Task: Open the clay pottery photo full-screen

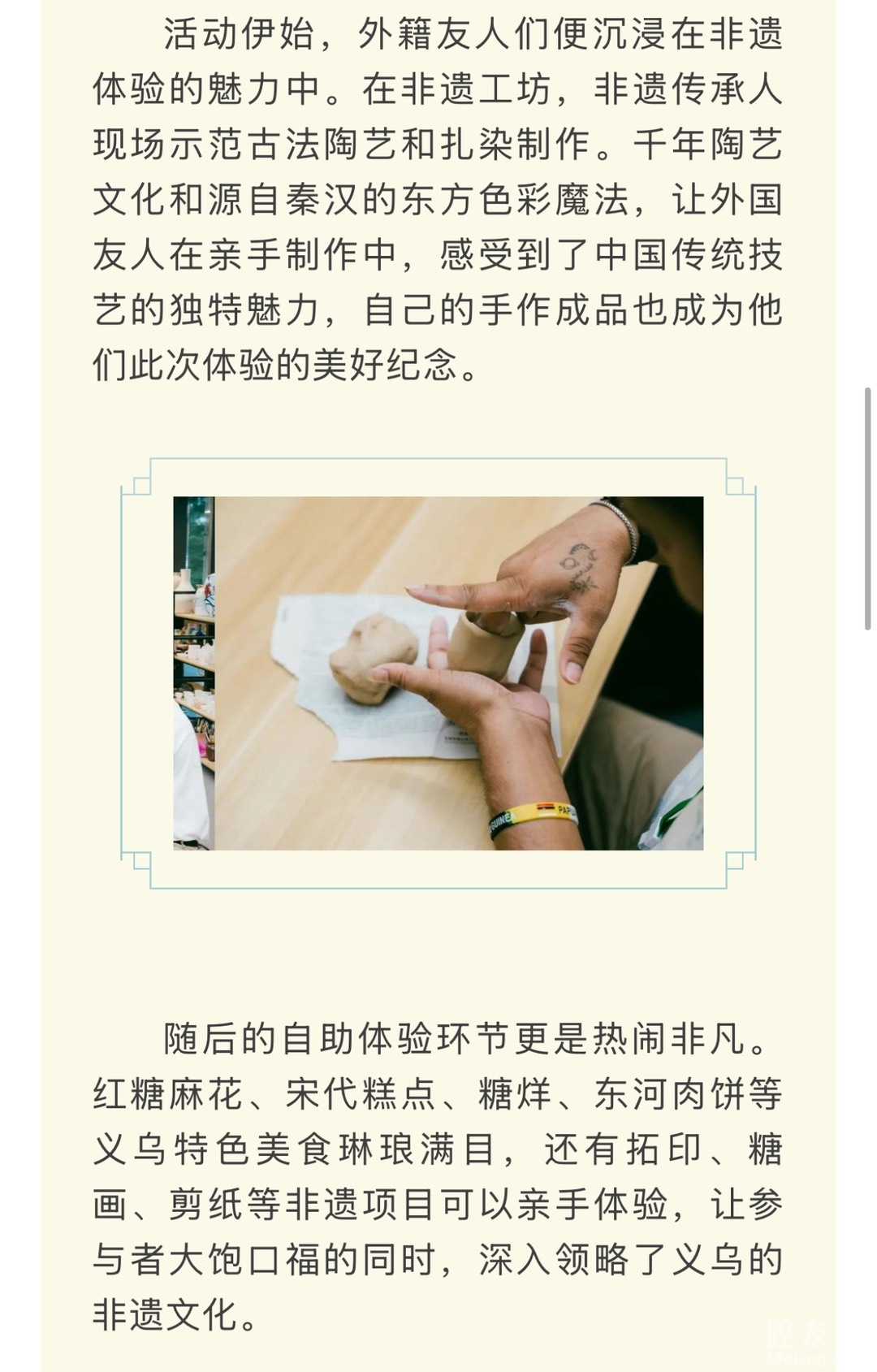Action: (438, 673)
